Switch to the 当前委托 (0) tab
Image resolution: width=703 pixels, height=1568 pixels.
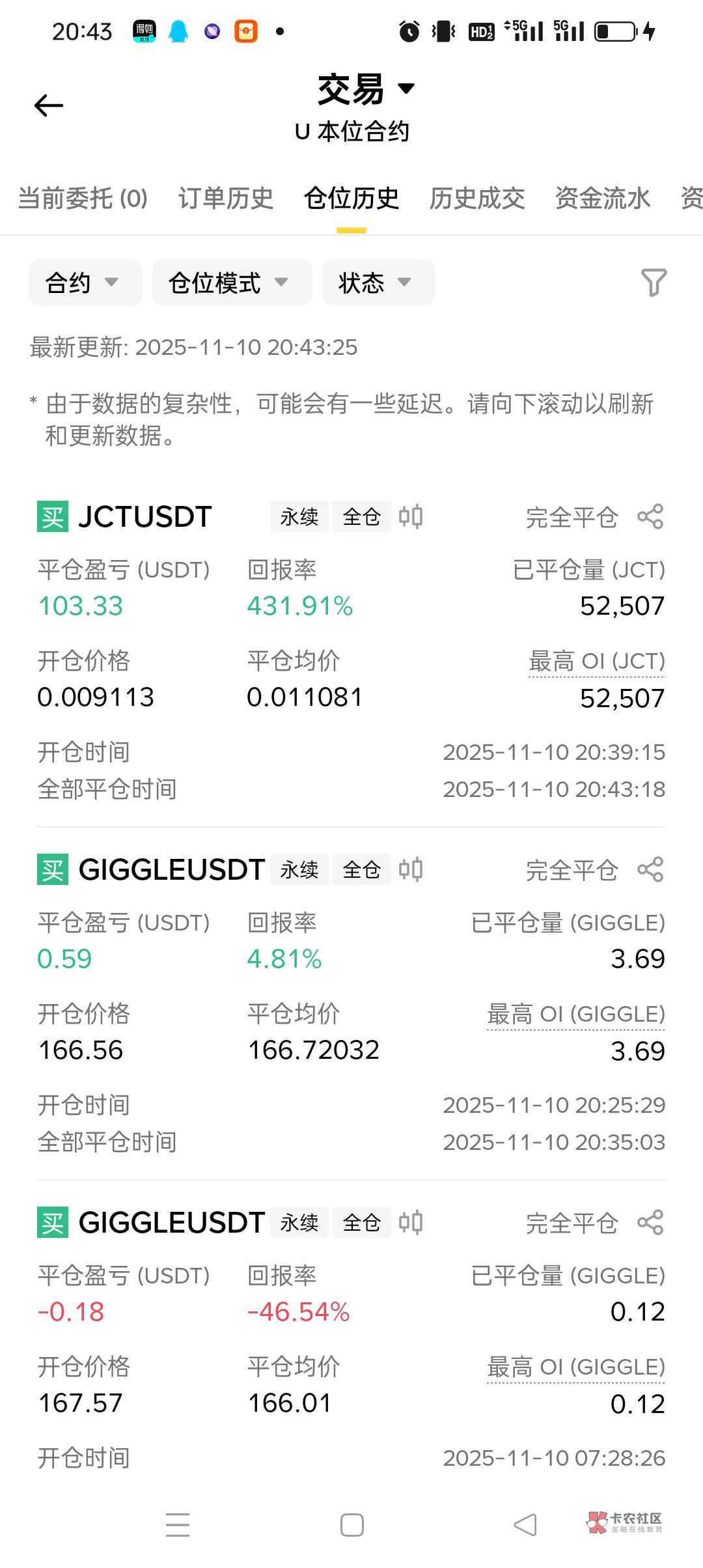coord(83,199)
